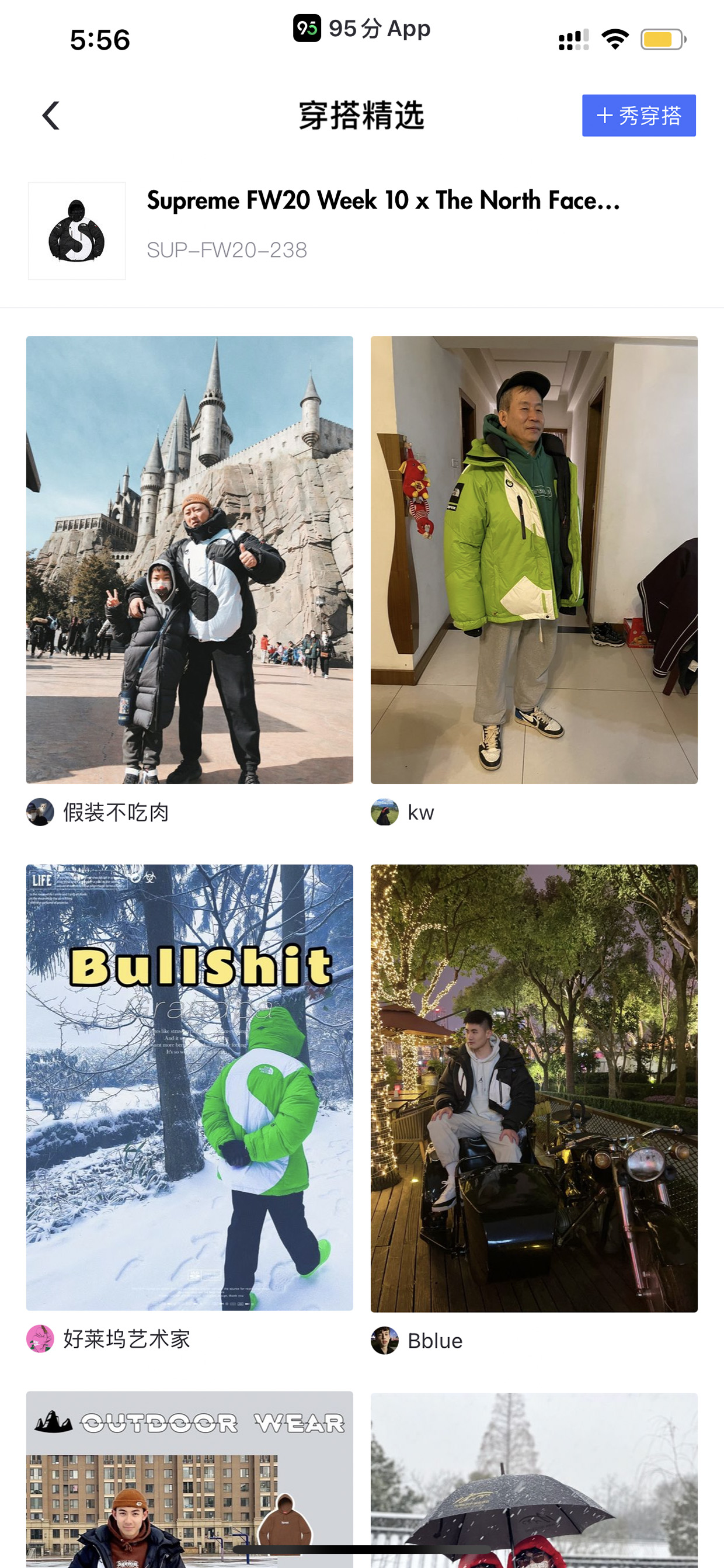Screen dimensions: 724x1568
Task: Return to the 95分 App via the status bar
Action: [362, 28]
